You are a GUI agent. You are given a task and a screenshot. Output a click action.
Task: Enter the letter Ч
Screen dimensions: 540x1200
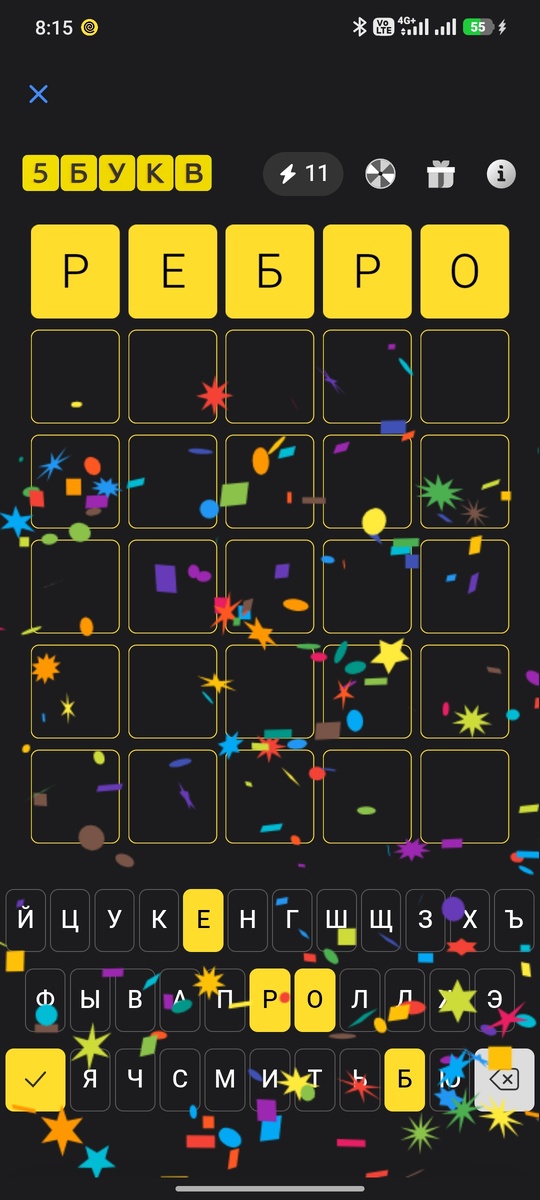[135, 1080]
